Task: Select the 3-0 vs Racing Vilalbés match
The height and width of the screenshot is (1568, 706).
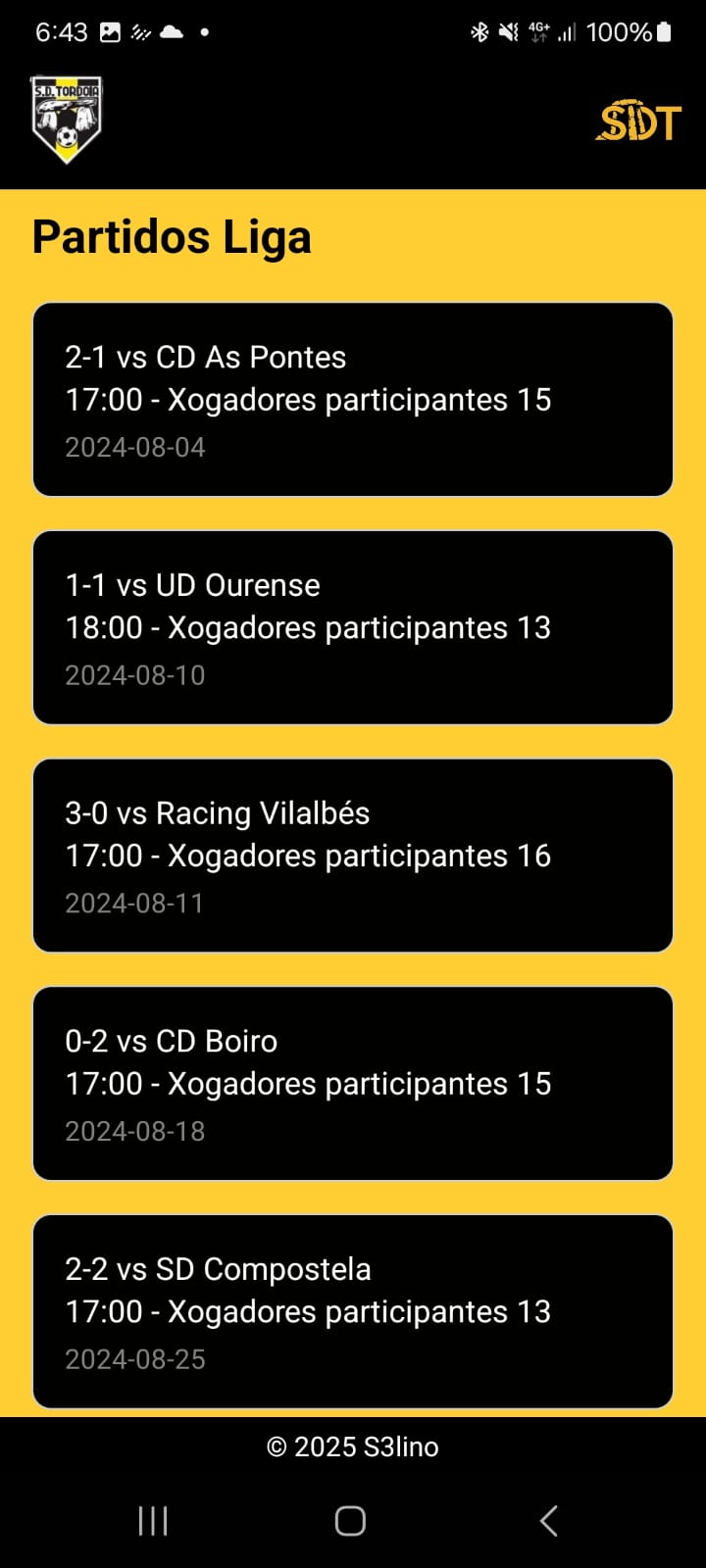Action: tap(353, 856)
